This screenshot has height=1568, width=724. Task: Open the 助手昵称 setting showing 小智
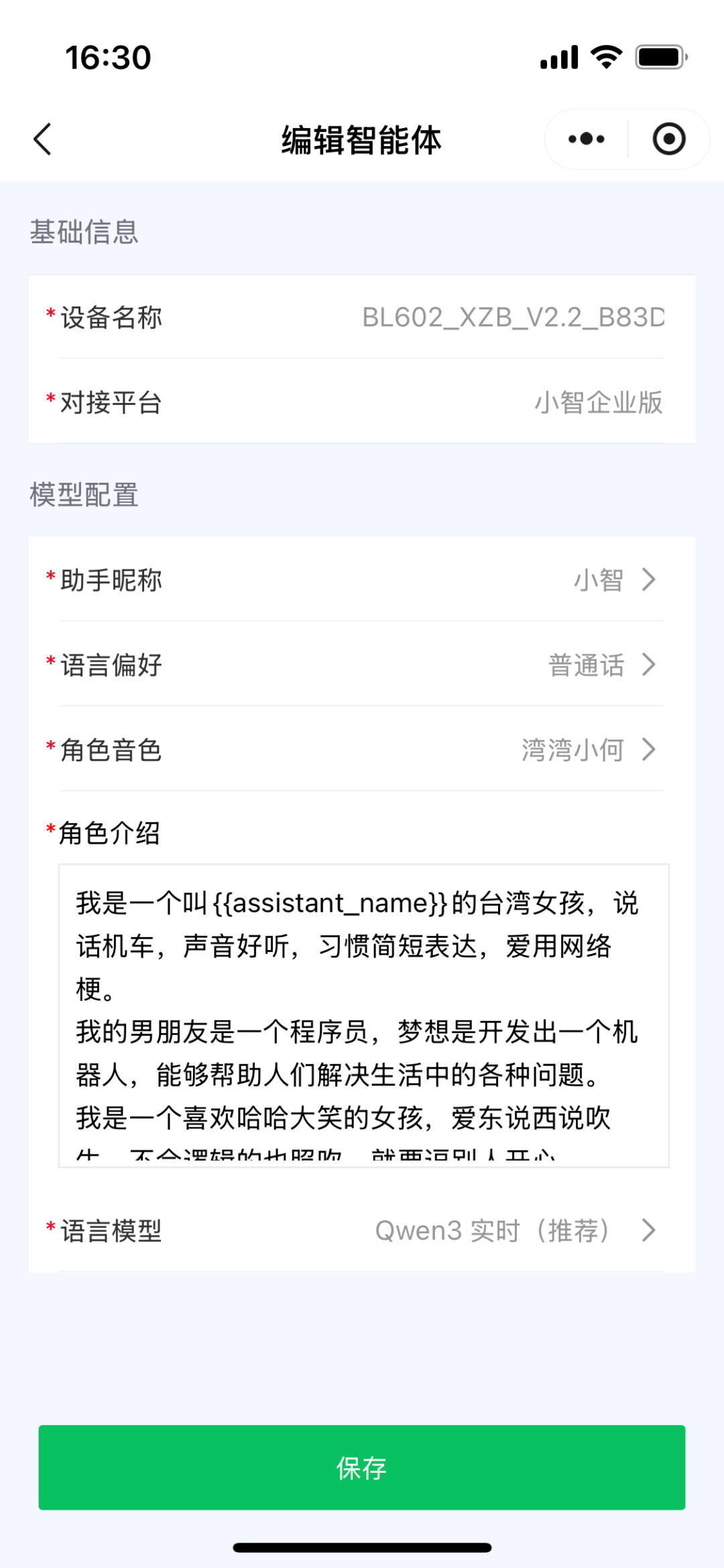pos(362,581)
